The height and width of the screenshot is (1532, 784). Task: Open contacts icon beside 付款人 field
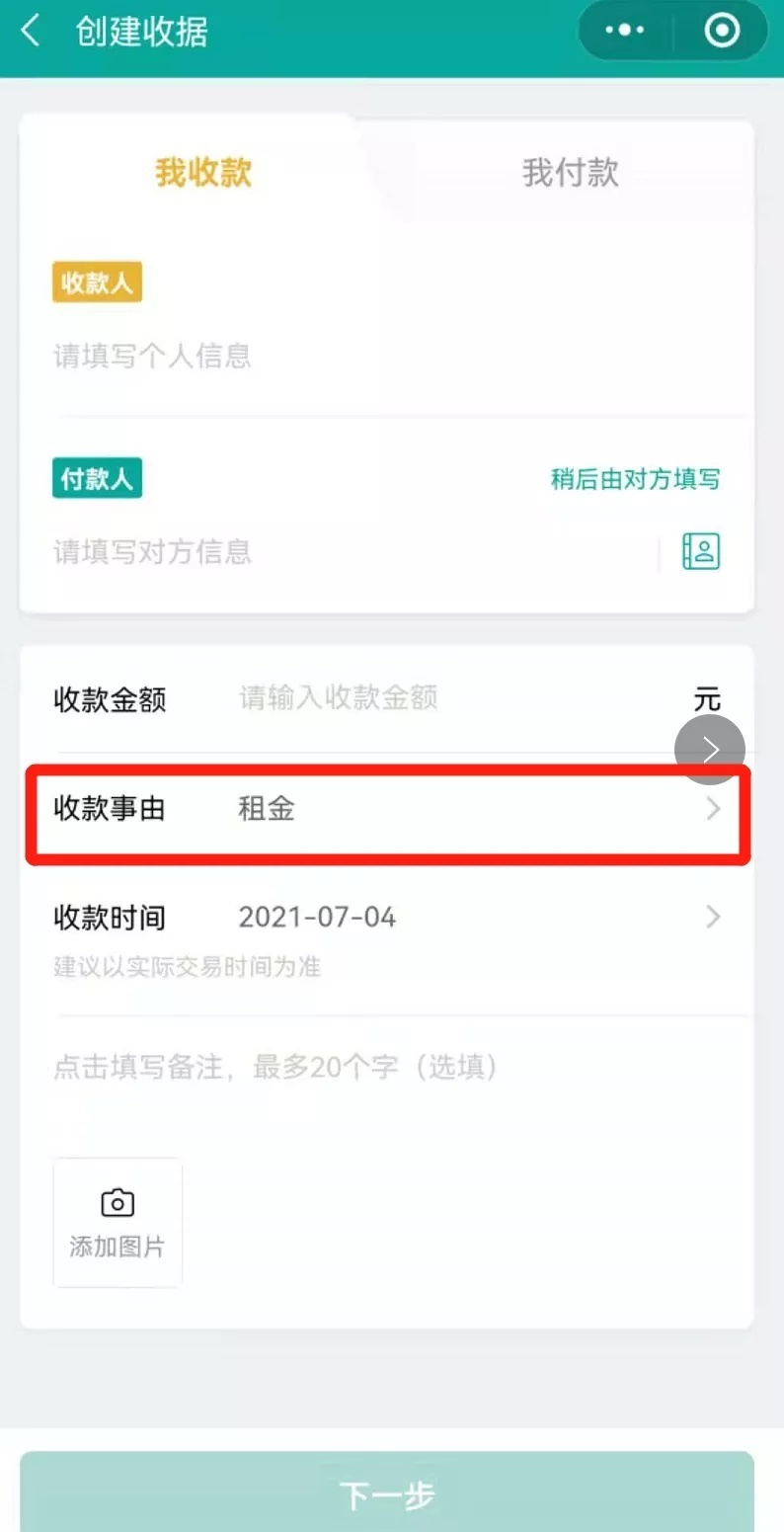701,551
